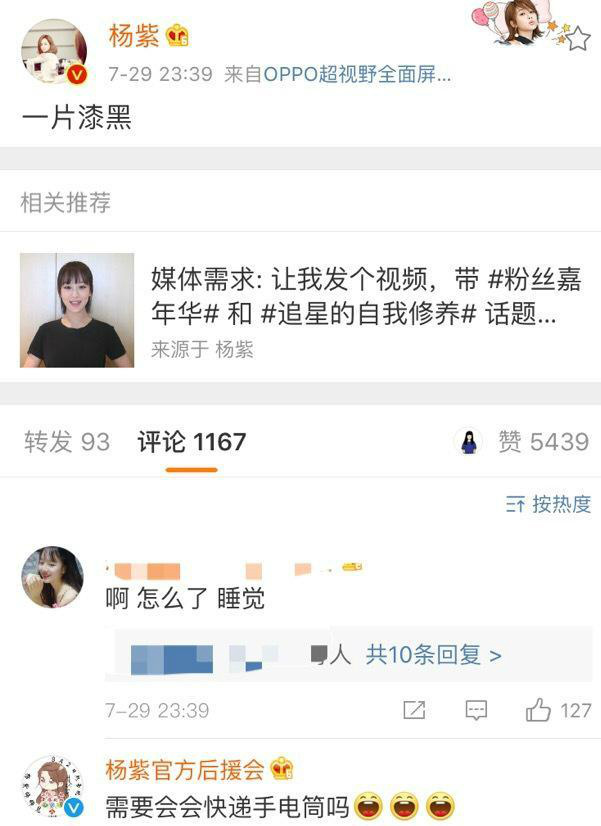This screenshot has width=601, height=826.
Task: Reply to the 啊 怎么了 睡觉 comment
Action: click(x=476, y=711)
